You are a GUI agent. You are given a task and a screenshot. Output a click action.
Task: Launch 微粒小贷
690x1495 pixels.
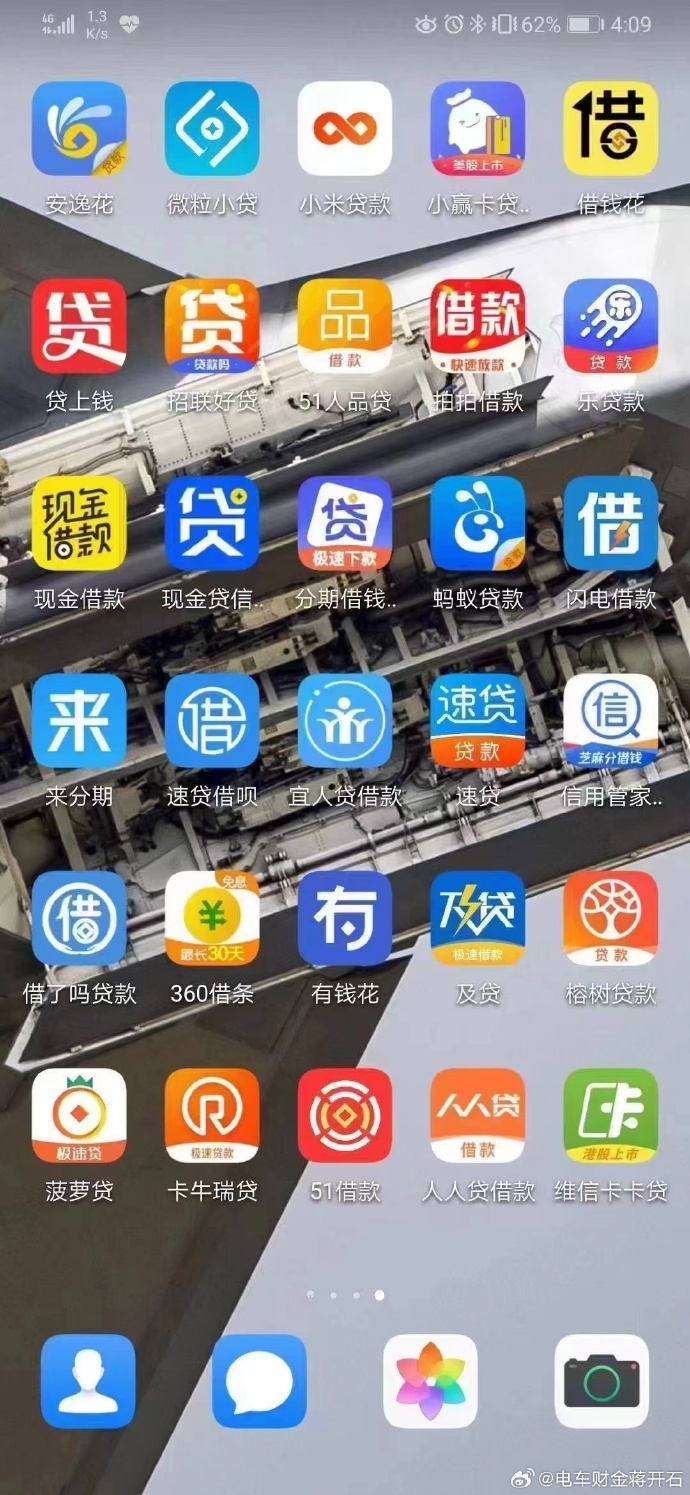(x=212, y=129)
